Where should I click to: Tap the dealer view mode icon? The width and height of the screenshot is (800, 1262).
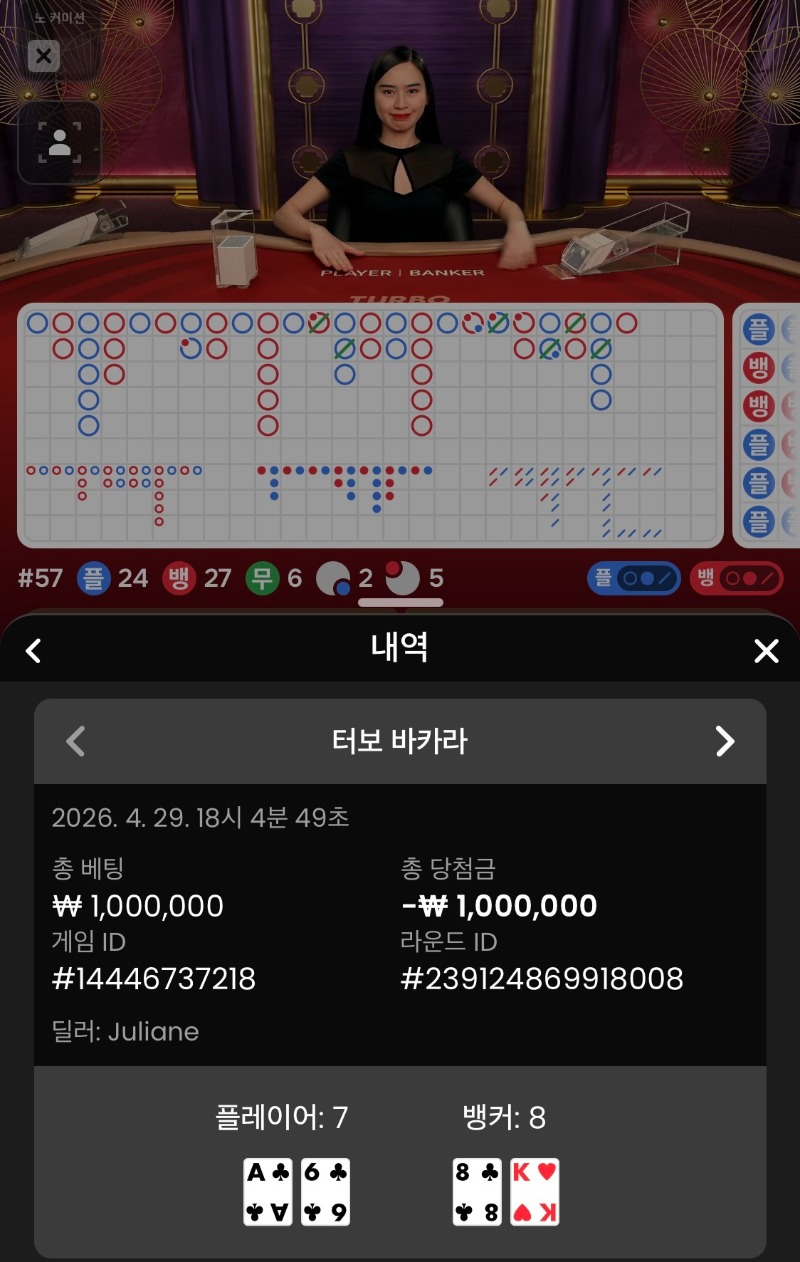59,143
